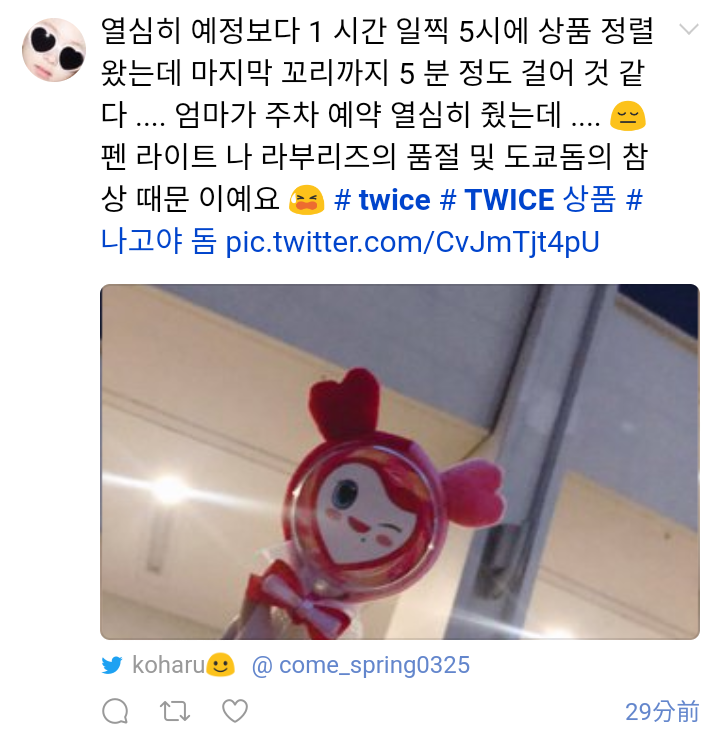Open the tweet options dropdown chevron

click(689, 29)
